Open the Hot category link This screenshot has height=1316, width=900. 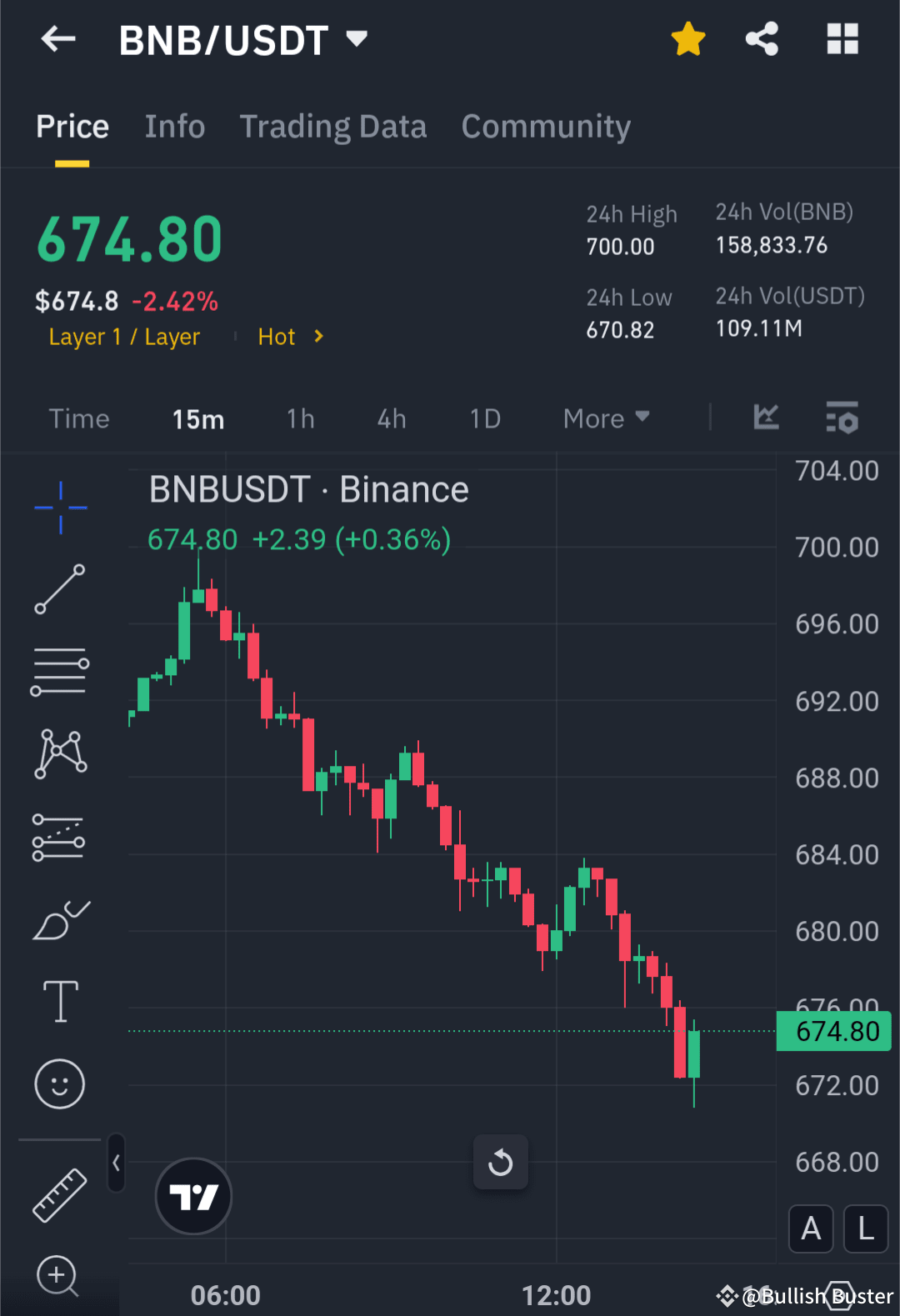(288, 337)
